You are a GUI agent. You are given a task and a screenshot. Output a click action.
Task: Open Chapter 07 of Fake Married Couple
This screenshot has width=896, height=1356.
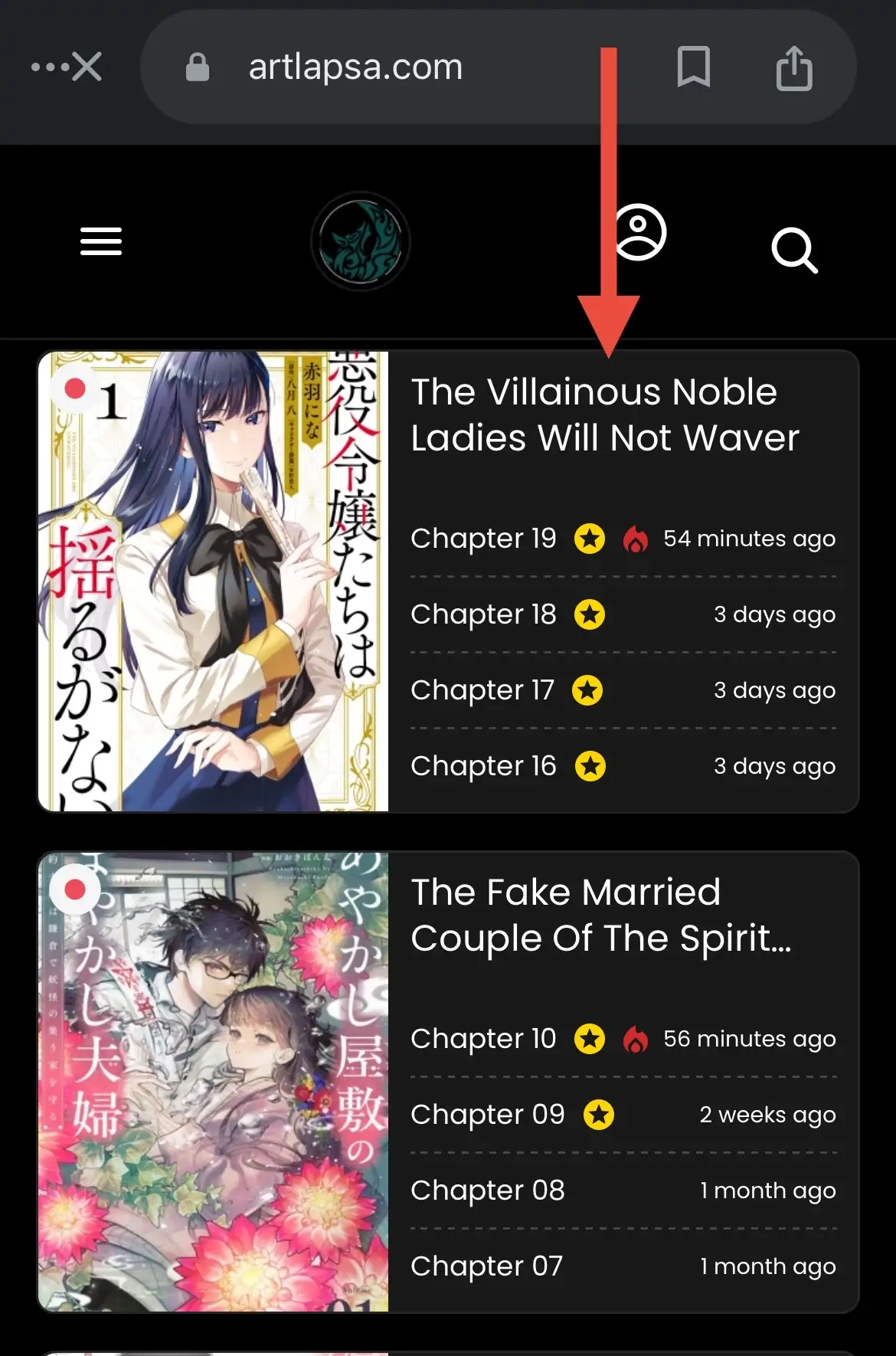(x=486, y=1266)
